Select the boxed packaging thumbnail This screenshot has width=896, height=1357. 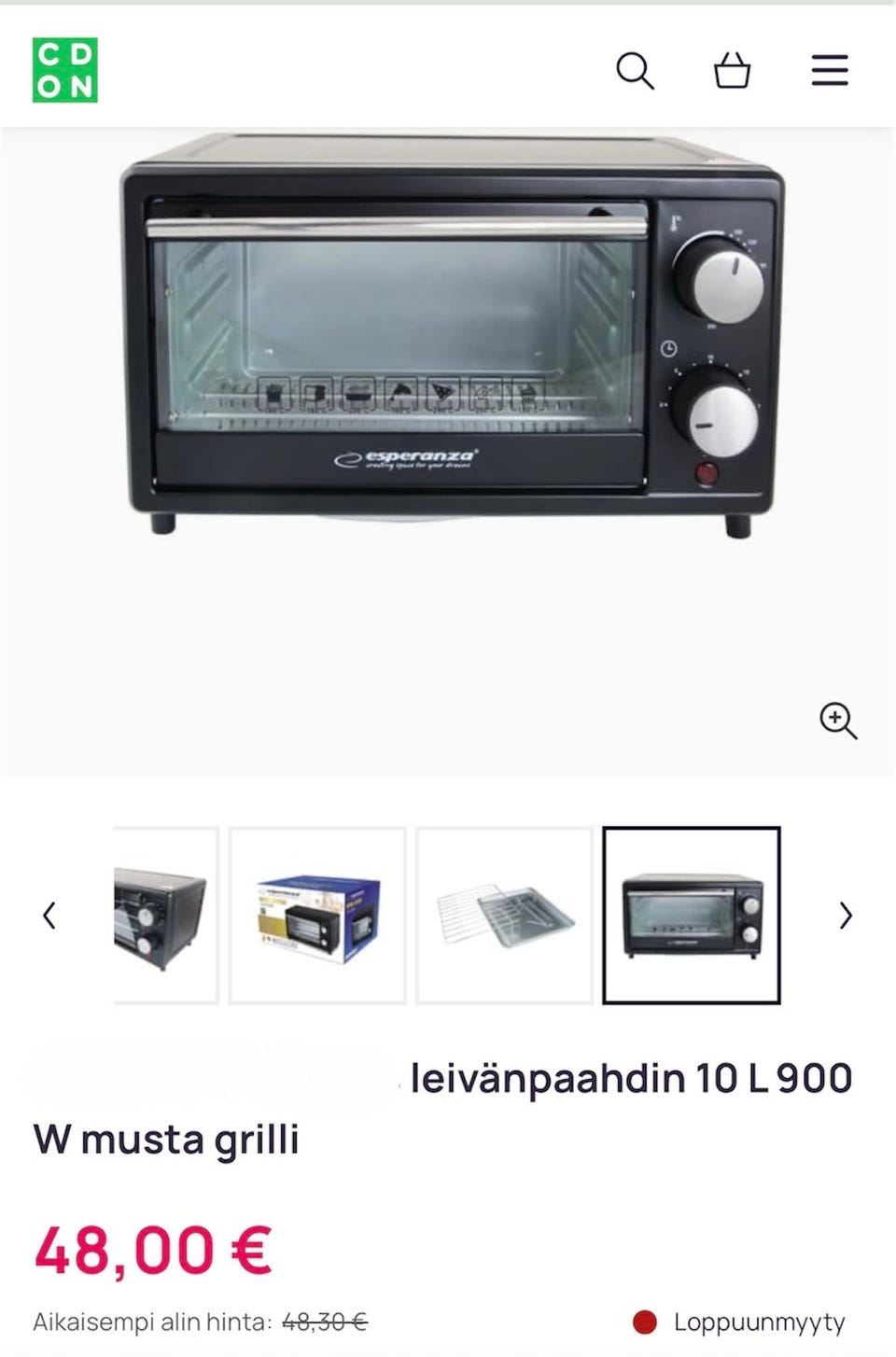click(317, 915)
